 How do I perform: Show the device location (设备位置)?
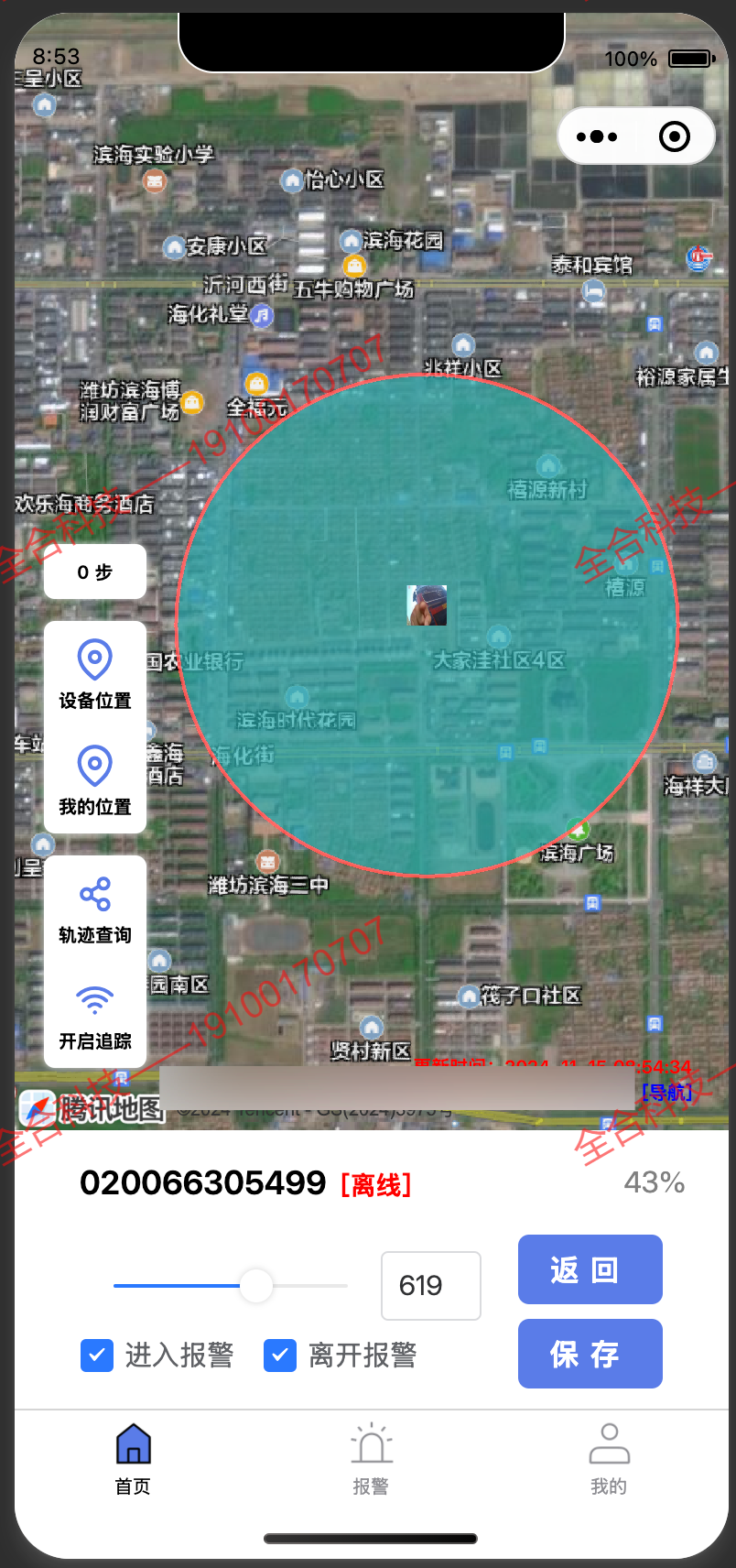(x=95, y=674)
